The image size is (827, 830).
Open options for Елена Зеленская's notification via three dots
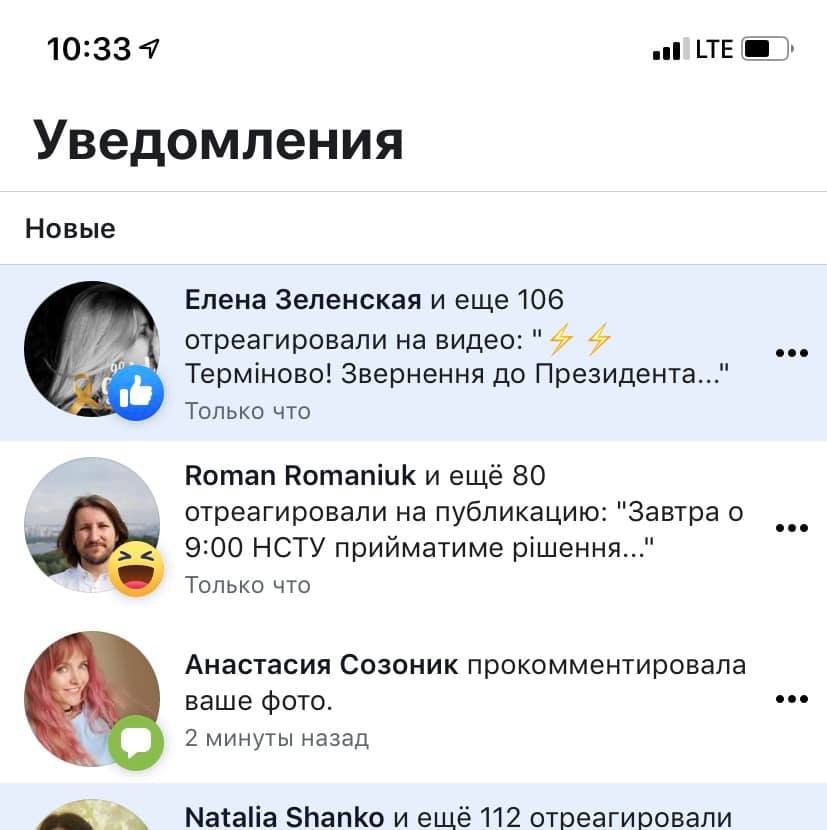tap(791, 351)
